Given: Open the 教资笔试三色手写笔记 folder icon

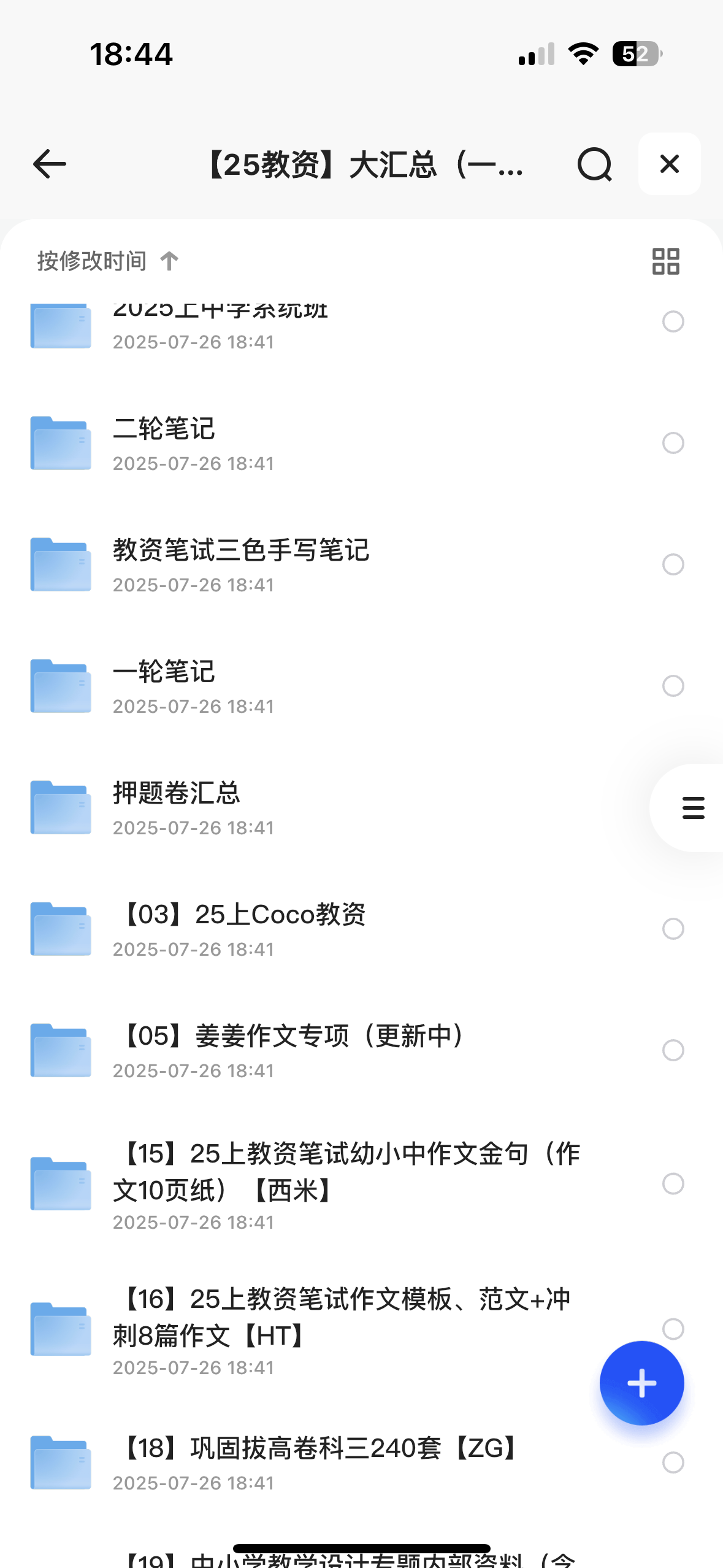Looking at the screenshot, I should click(x=59, y=564).
